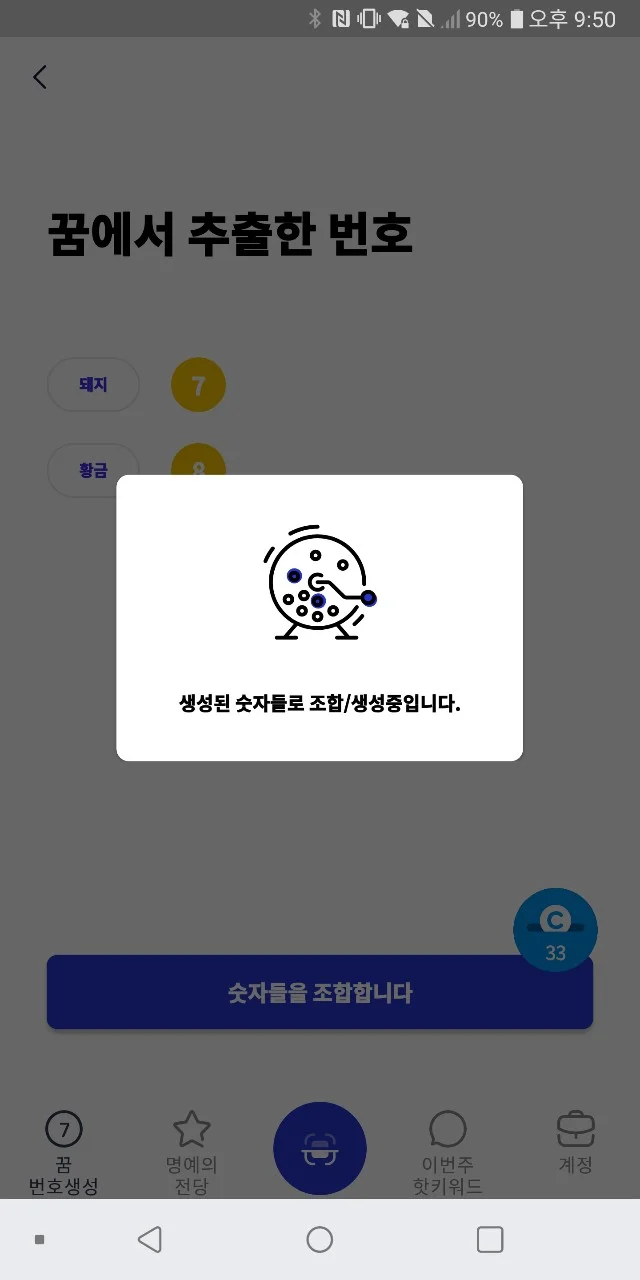Go back using the top-left arrow
640x1280 pixels.
point(40,78)
